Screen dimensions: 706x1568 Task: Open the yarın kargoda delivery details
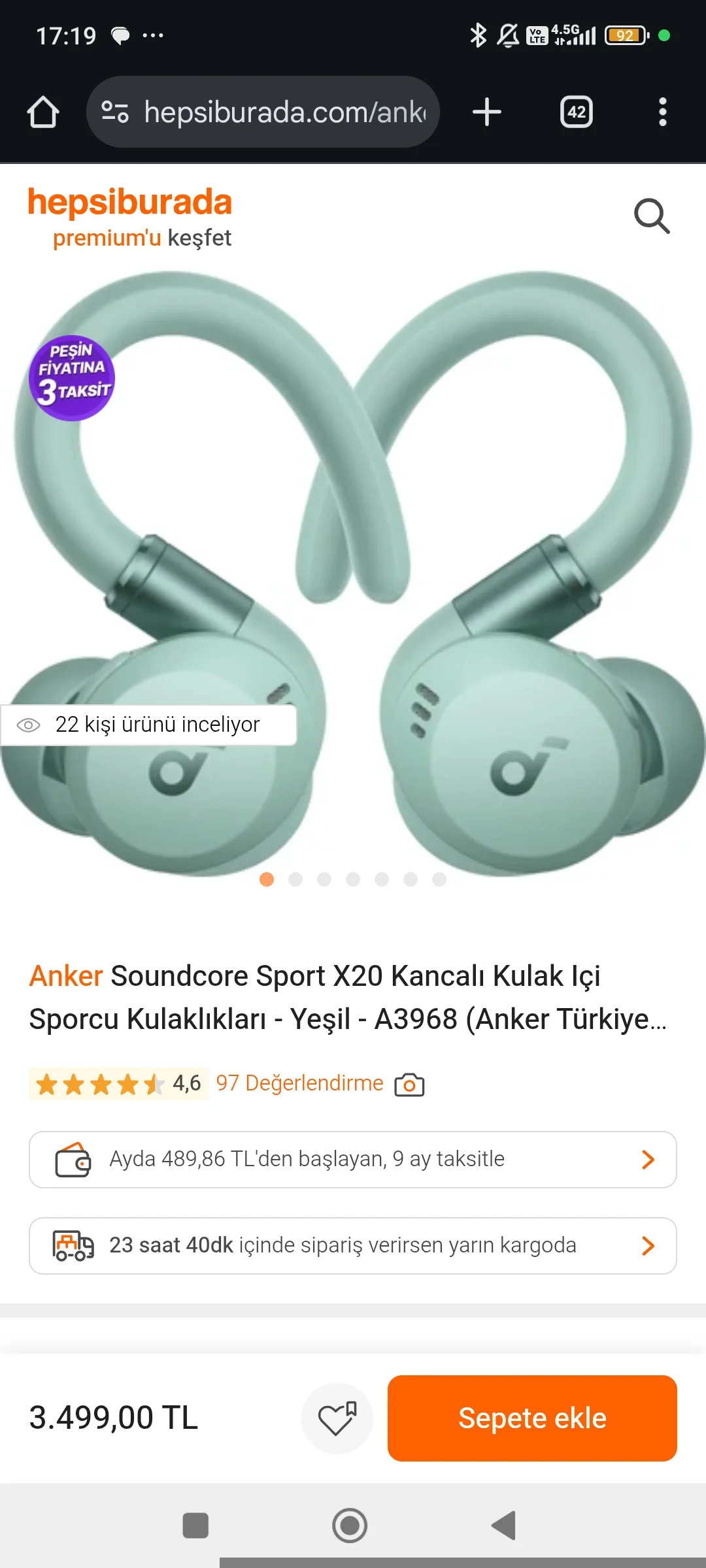353,1246
